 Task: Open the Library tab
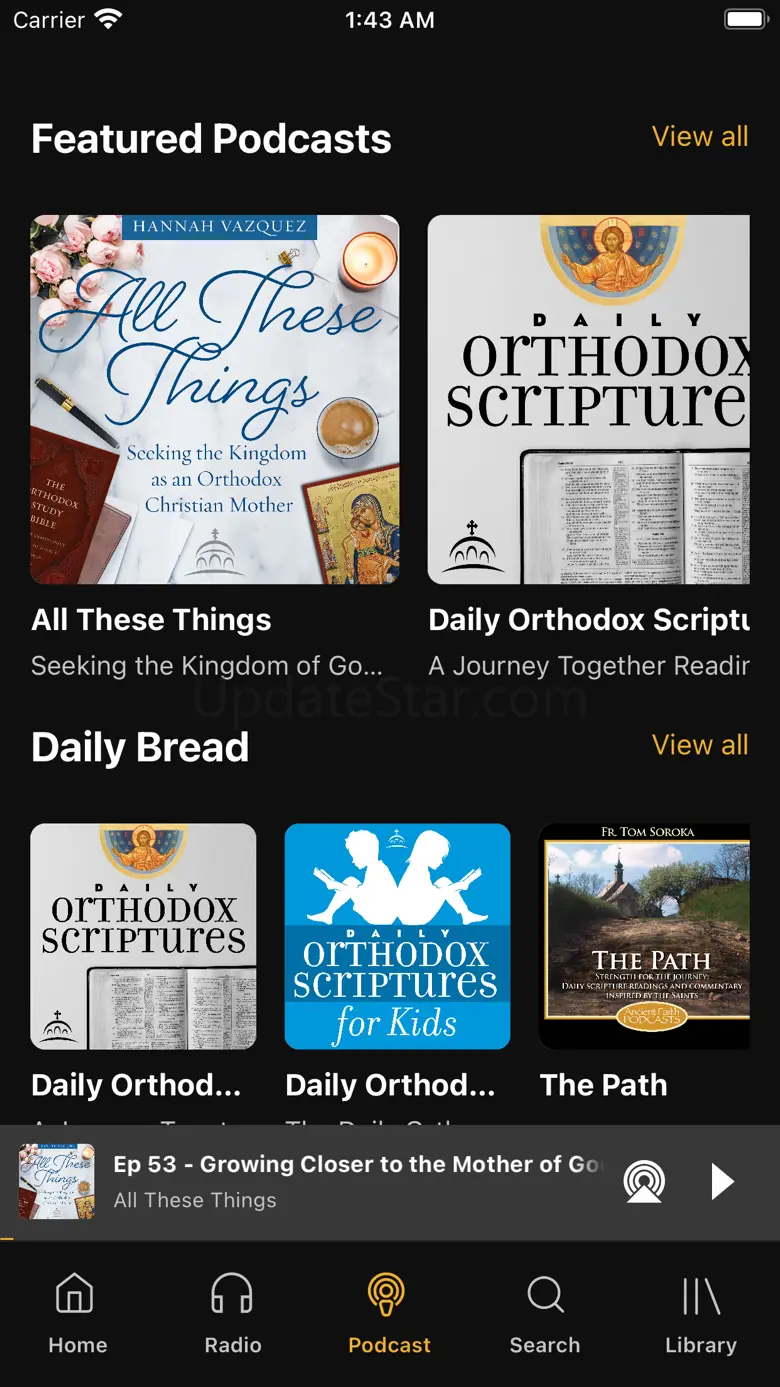pyautogui.click(x=701, y=1314)
